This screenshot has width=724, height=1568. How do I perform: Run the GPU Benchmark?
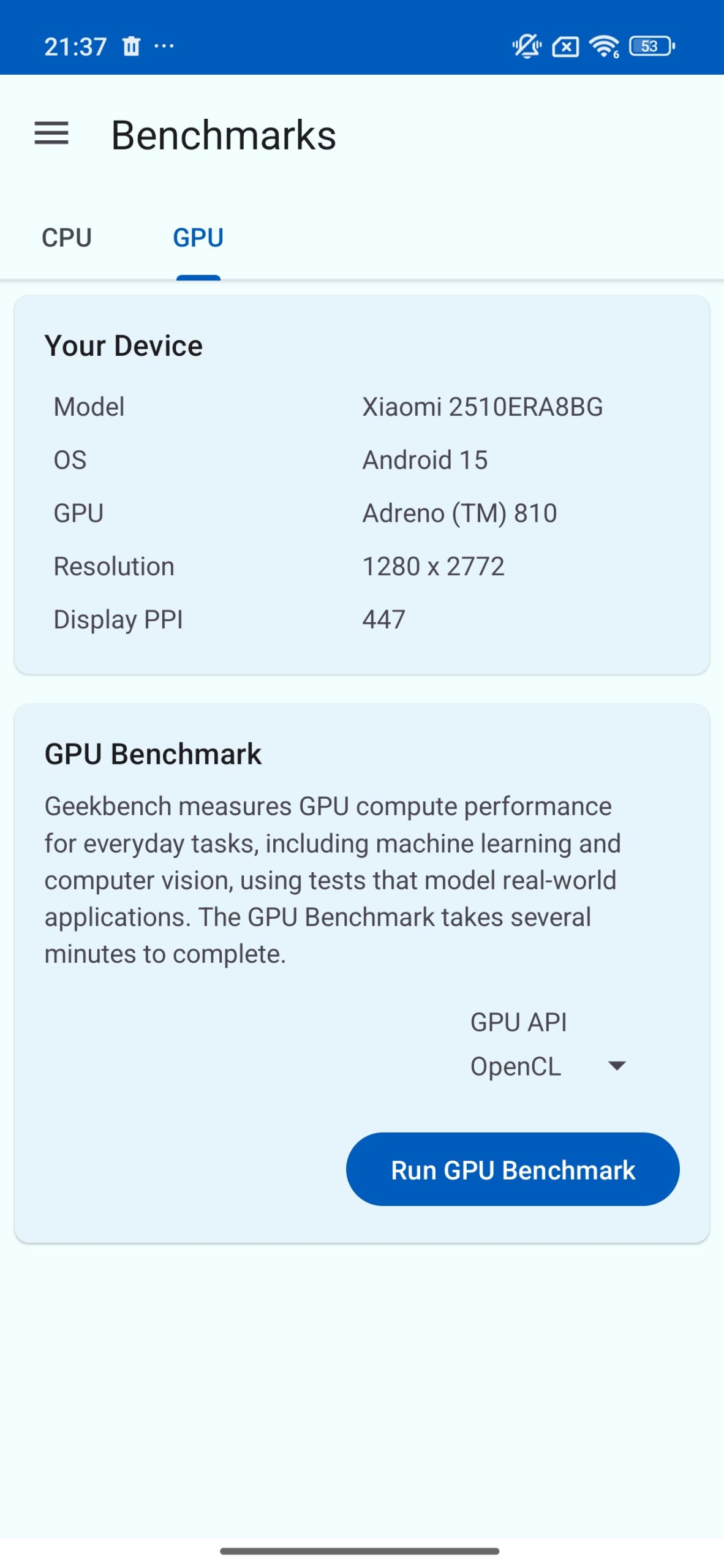512,1169
